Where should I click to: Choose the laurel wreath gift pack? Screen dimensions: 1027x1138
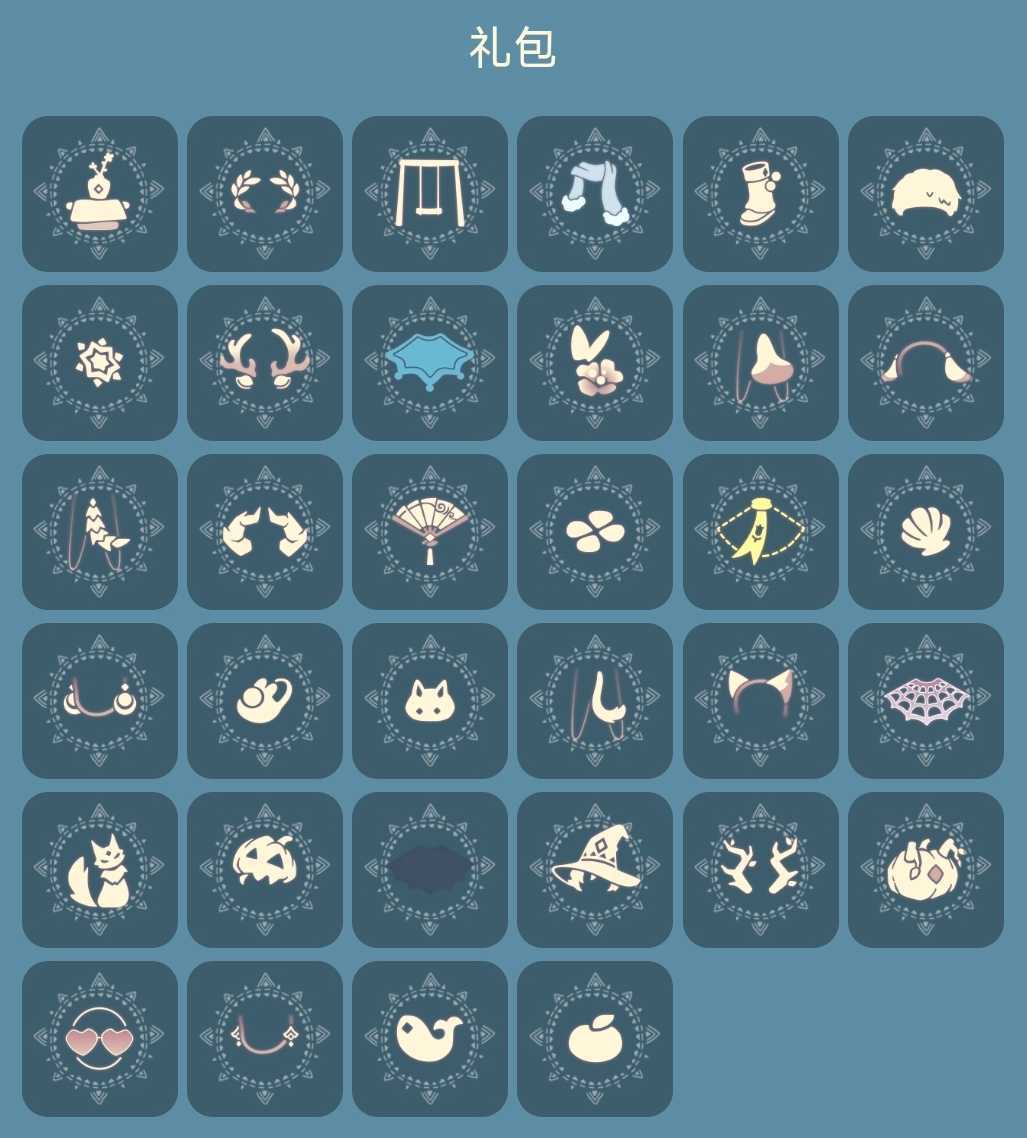(265, 193)
